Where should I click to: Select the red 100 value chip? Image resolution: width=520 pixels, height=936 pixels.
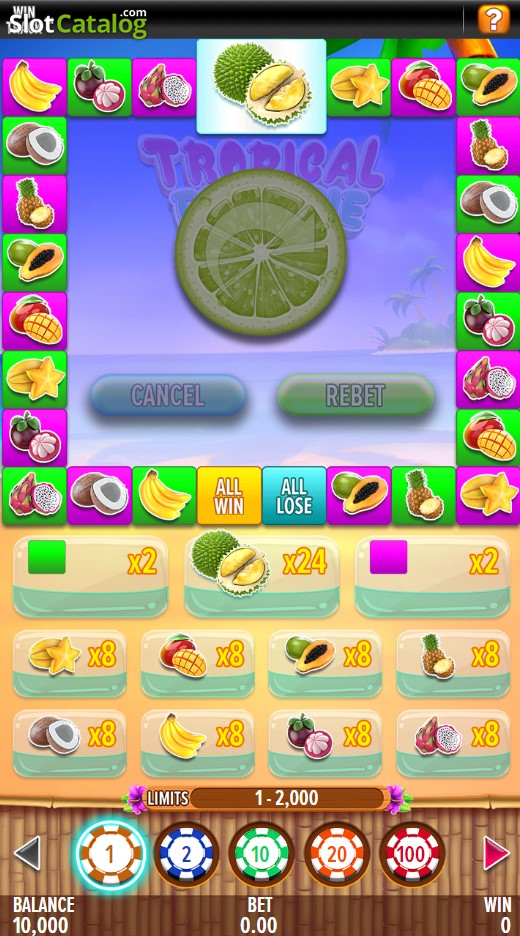pos(411,854)
